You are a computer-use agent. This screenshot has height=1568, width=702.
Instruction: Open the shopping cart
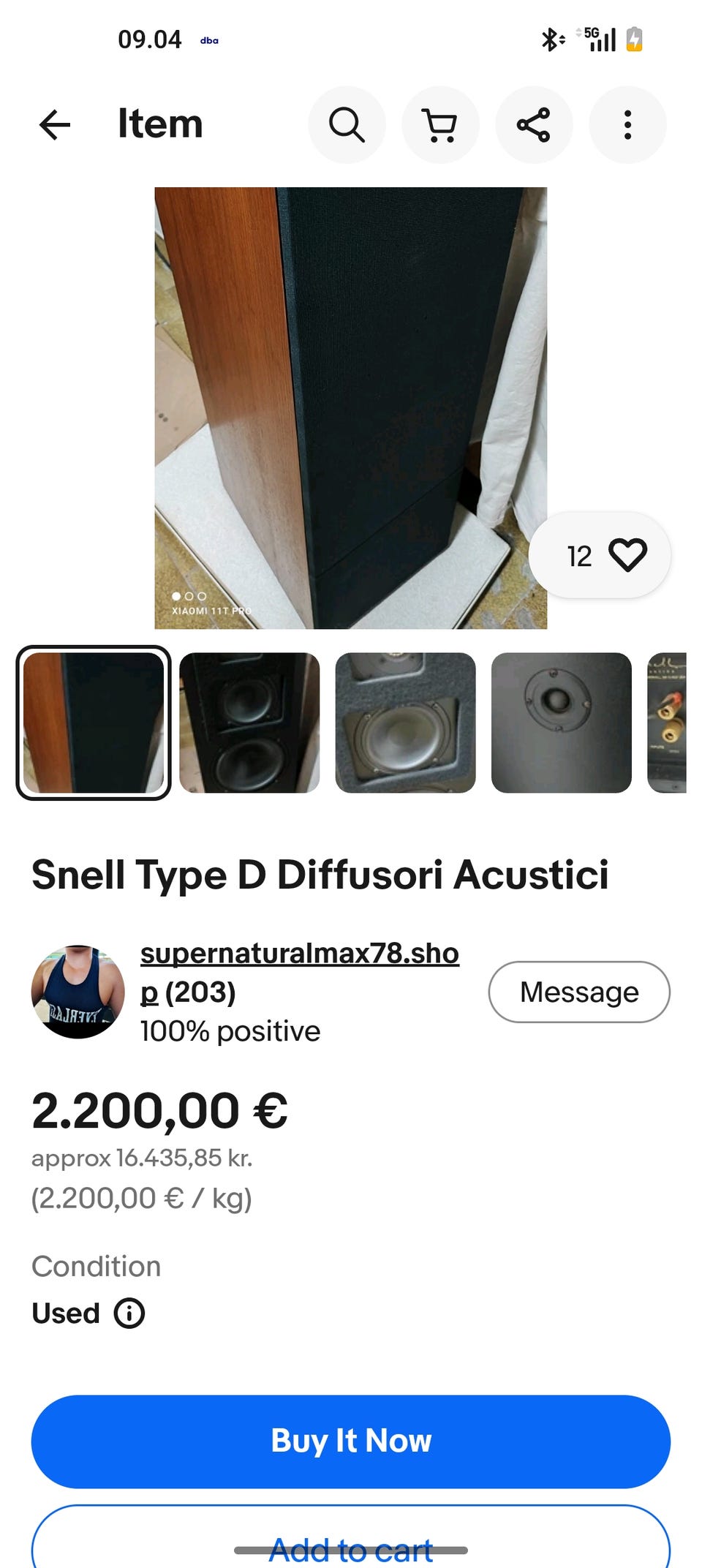pos(440,124)
